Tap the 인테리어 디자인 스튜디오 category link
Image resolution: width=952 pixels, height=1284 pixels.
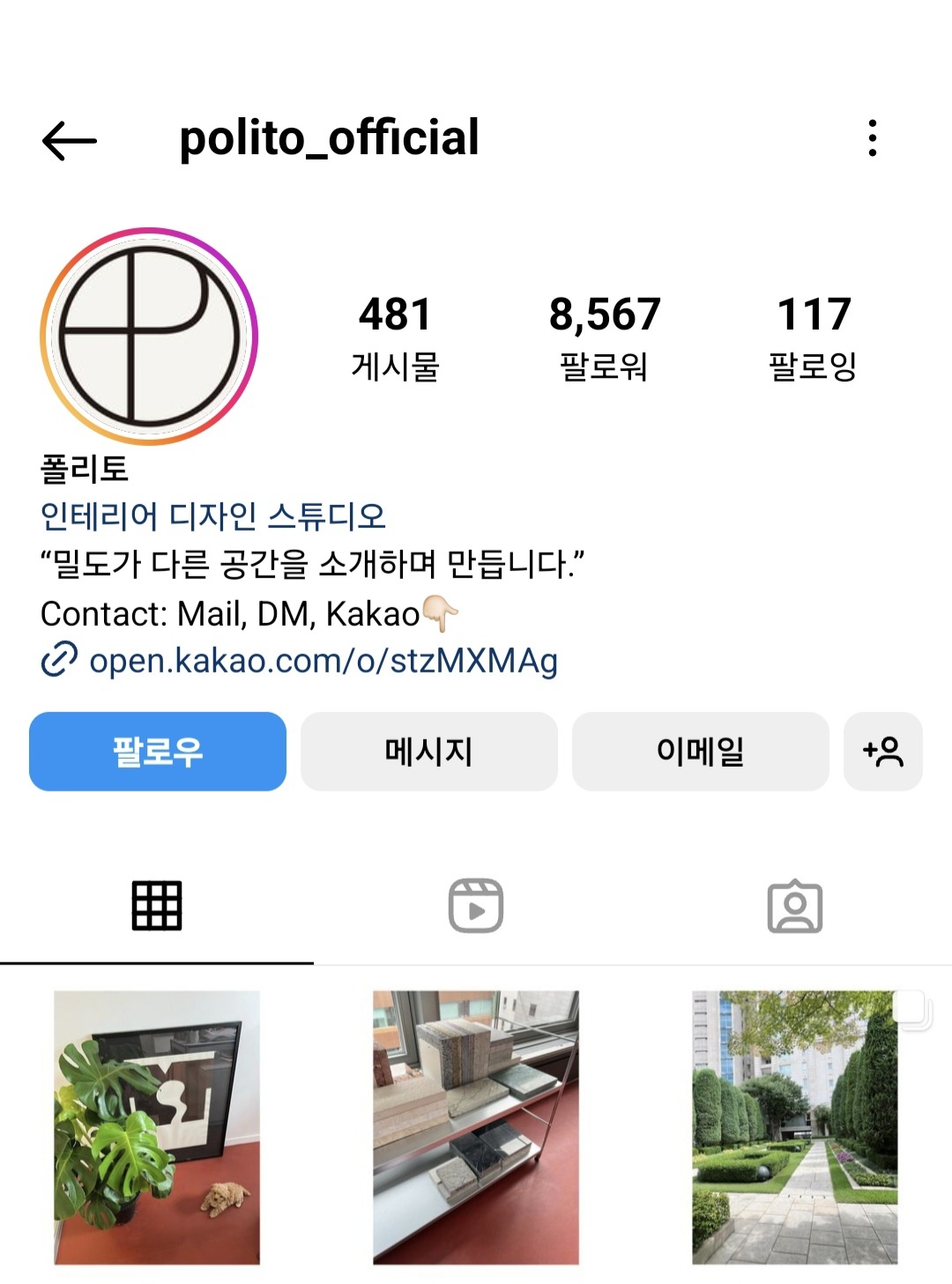point(213,516)
